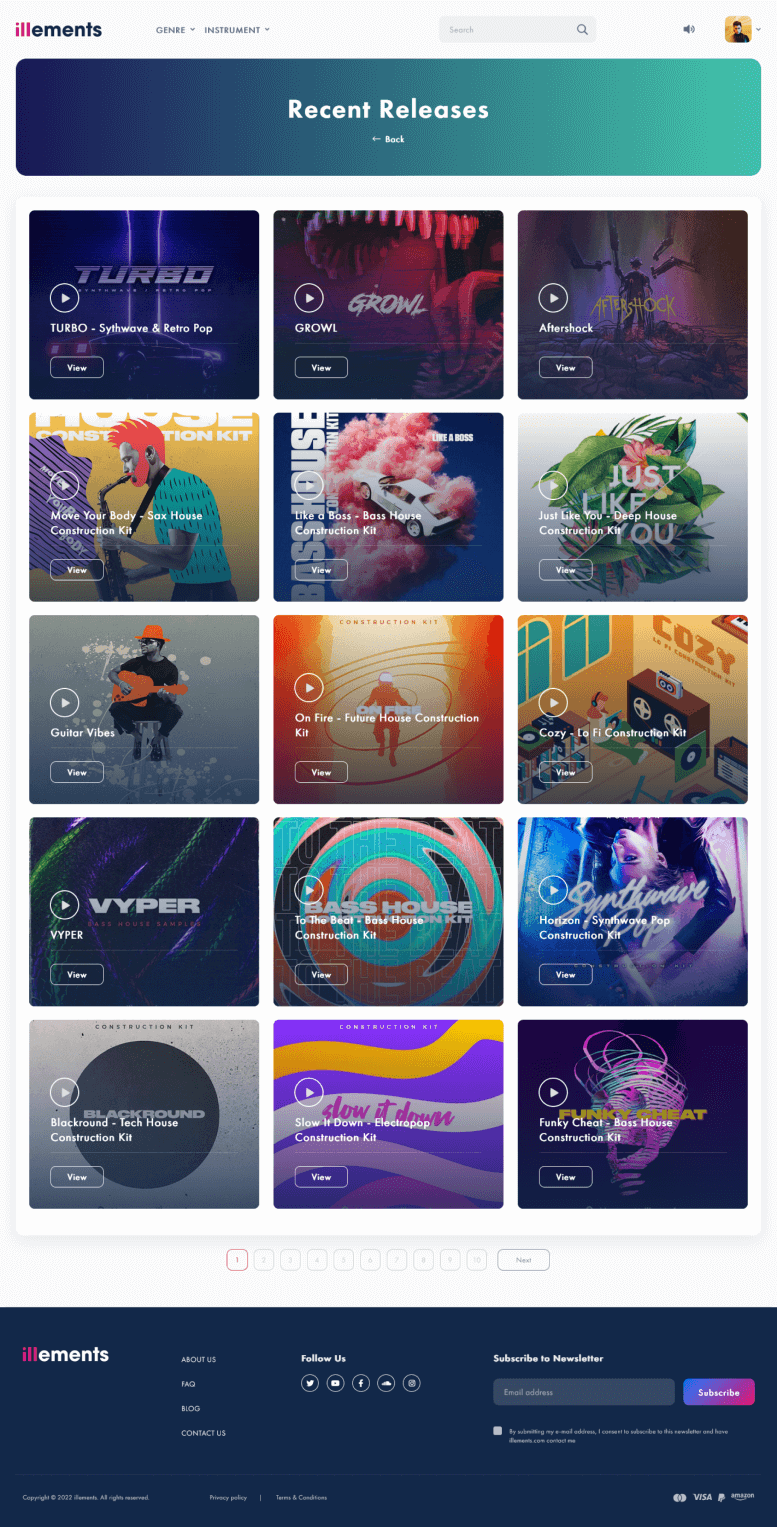777x1527 pixels.
Task: Play the VYPER preview
Action: pos(64,904)
